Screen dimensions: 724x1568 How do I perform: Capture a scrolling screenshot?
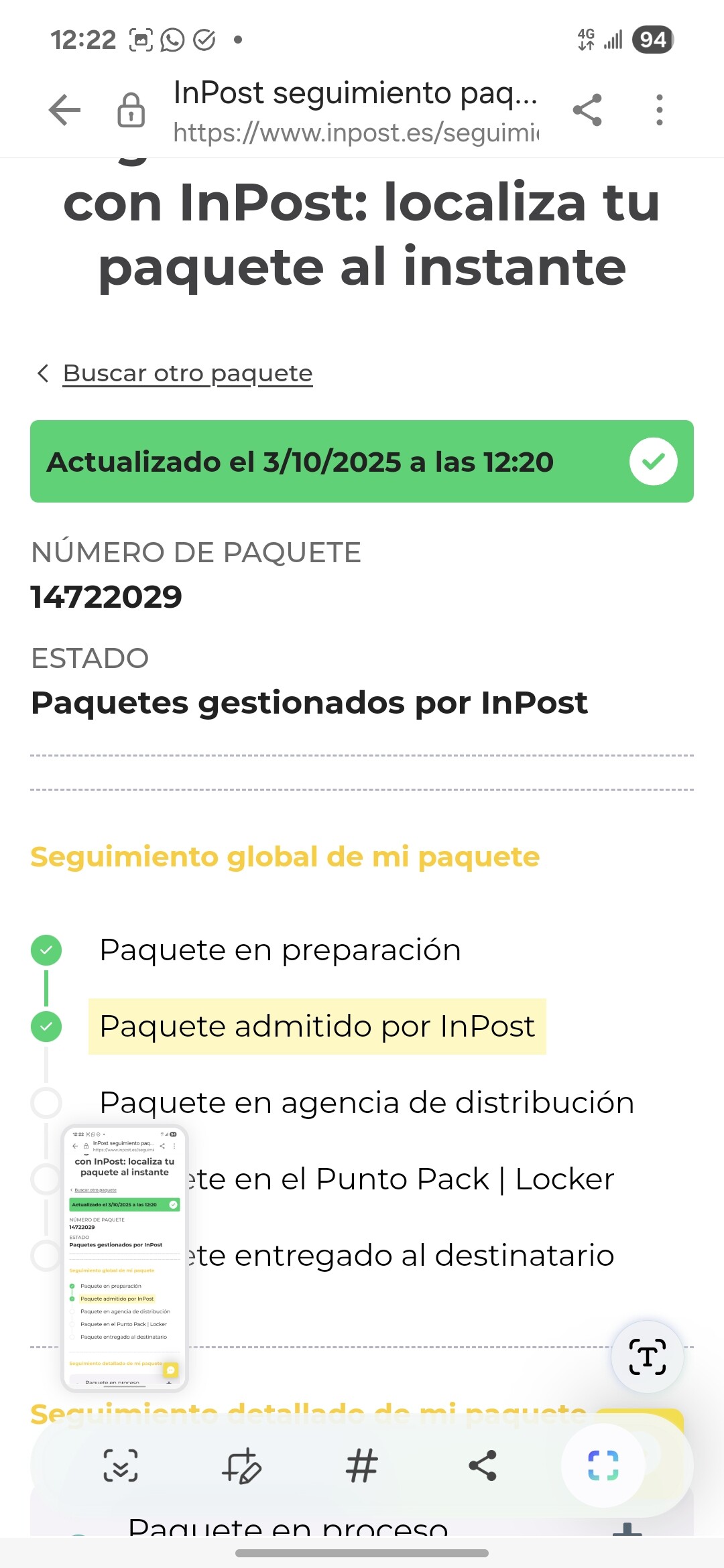(121, 1465)
